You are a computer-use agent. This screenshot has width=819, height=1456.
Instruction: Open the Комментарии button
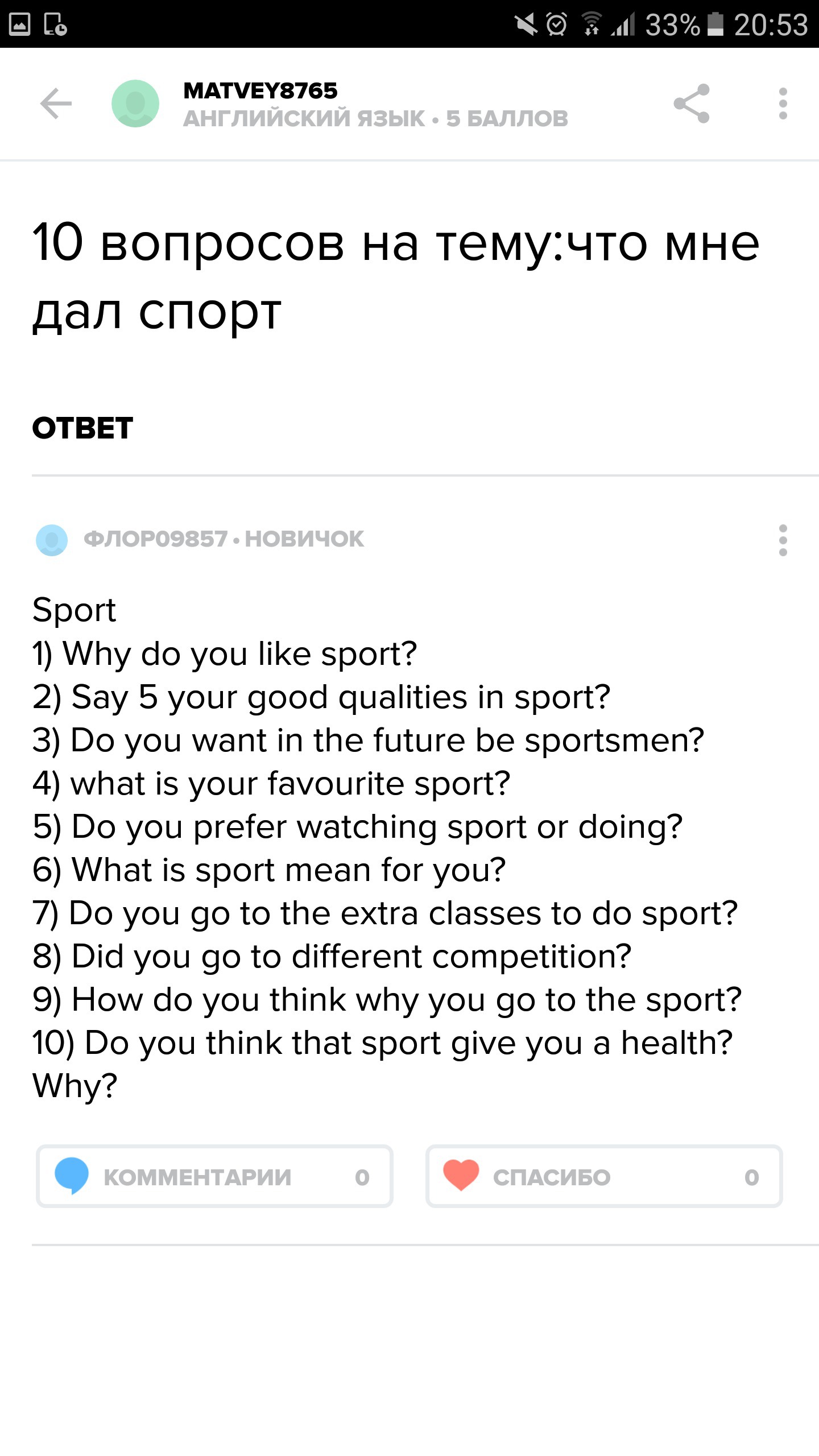(214, 1176)
